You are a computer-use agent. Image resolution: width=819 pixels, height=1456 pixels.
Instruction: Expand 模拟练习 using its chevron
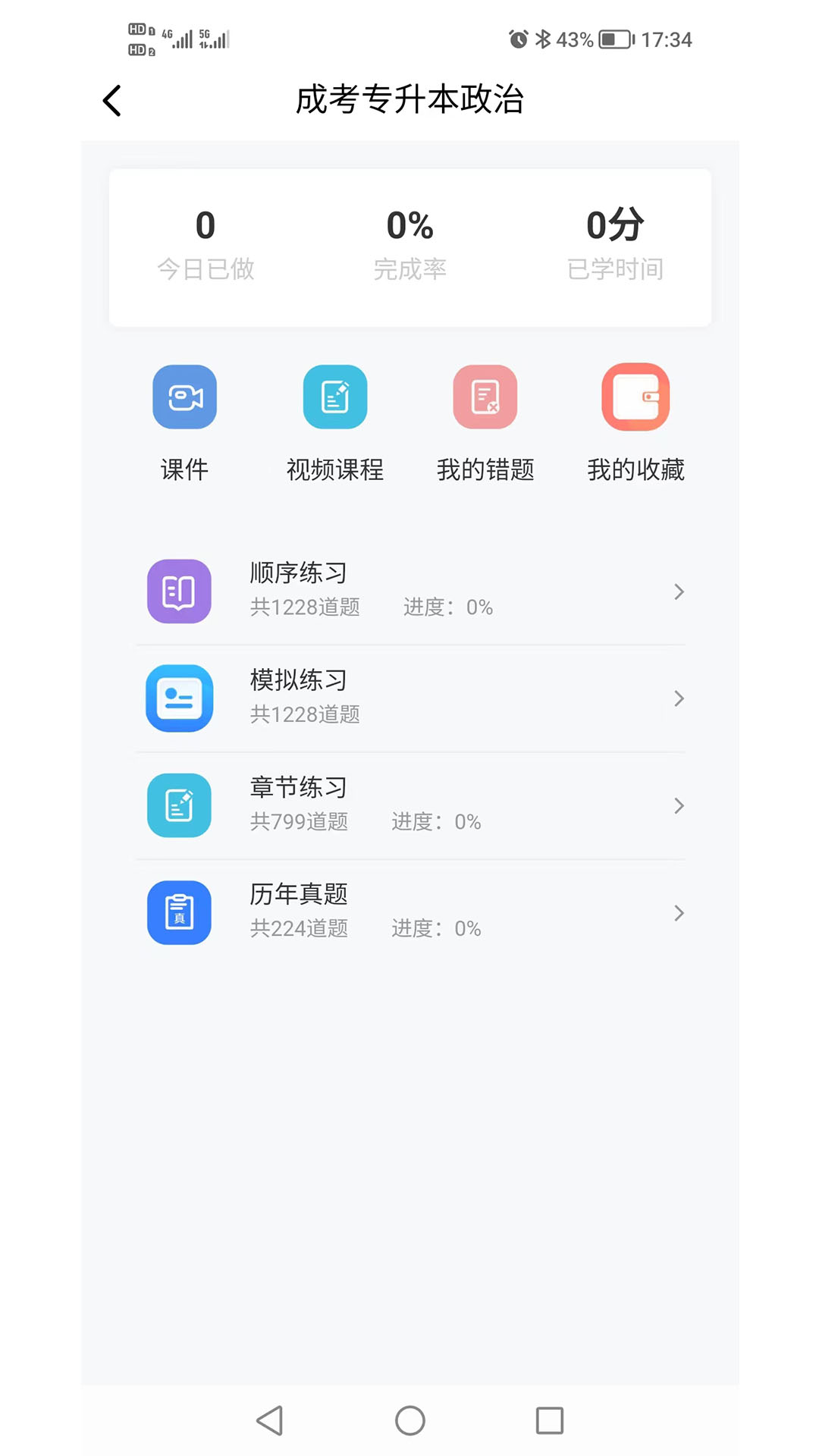(x=678, y=698)
